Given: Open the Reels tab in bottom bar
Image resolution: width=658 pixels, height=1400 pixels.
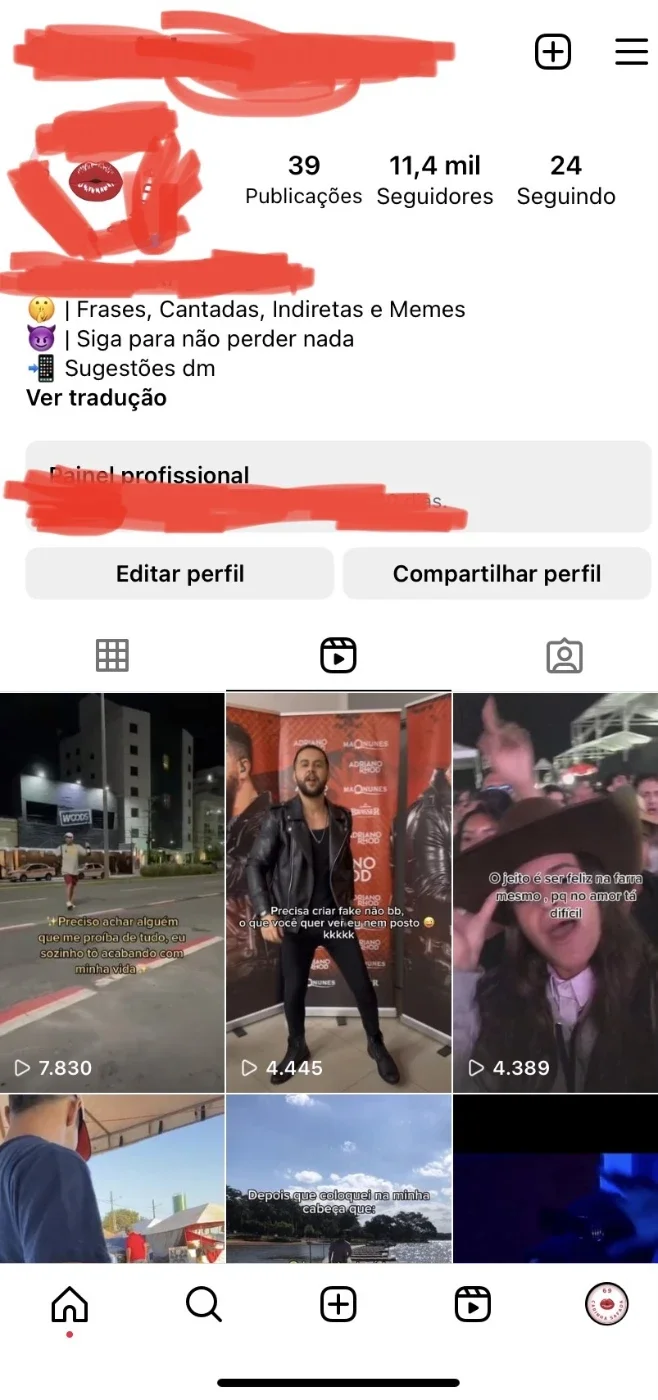Looking at the screenshot, I should coord(472,1304).
